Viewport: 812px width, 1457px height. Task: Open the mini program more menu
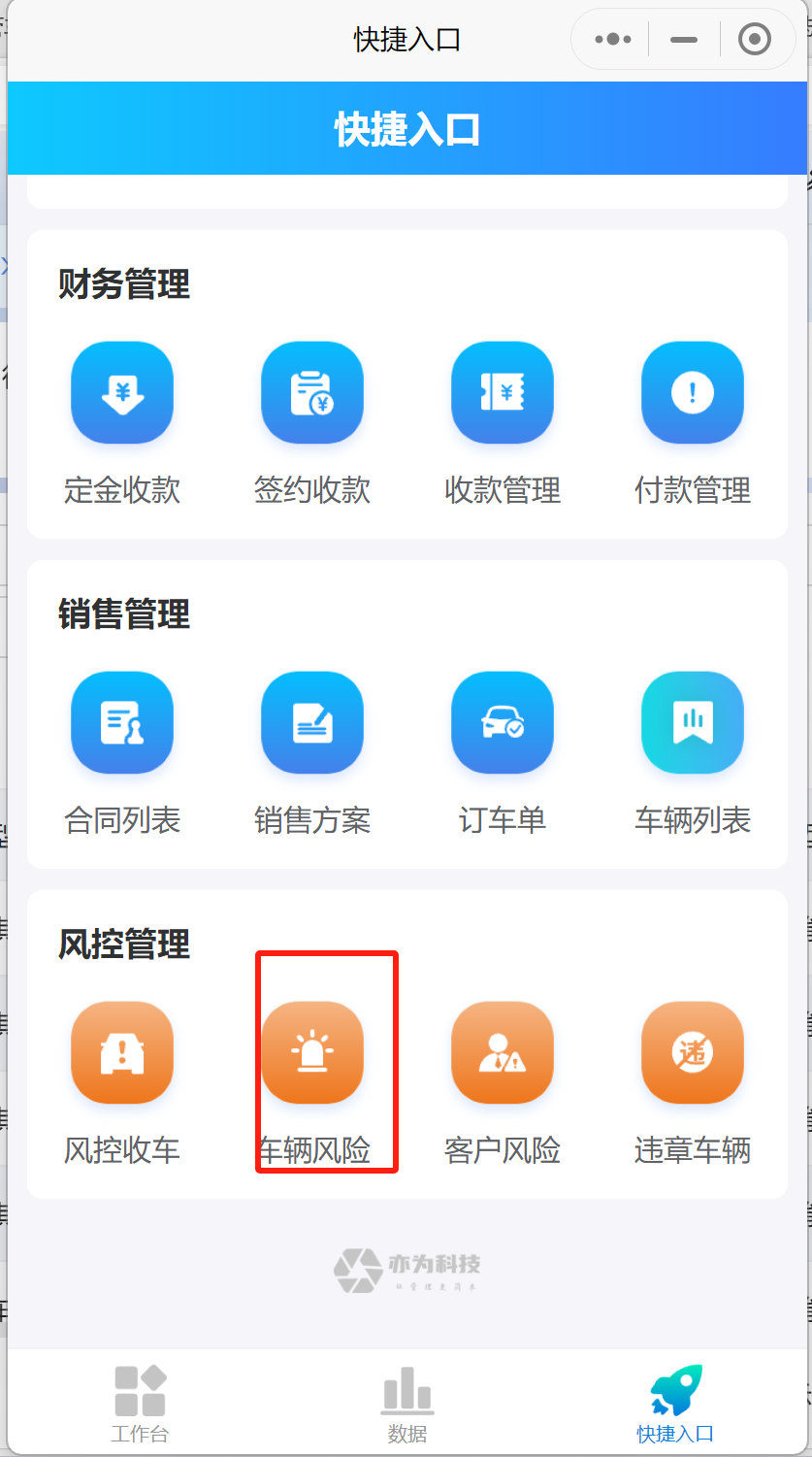(x=613, y=40)
